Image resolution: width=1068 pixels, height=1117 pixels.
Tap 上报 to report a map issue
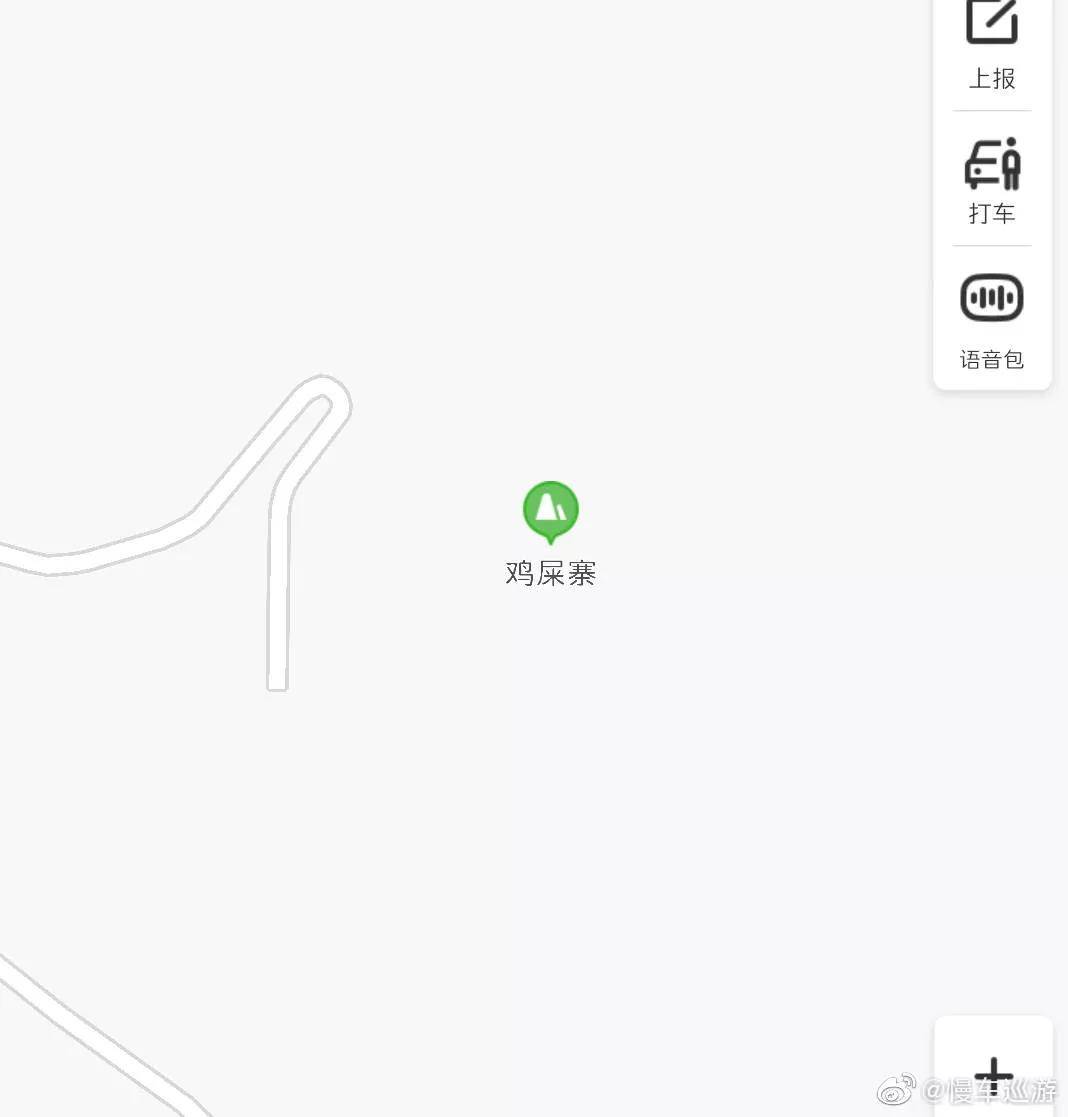click(991, 79)
